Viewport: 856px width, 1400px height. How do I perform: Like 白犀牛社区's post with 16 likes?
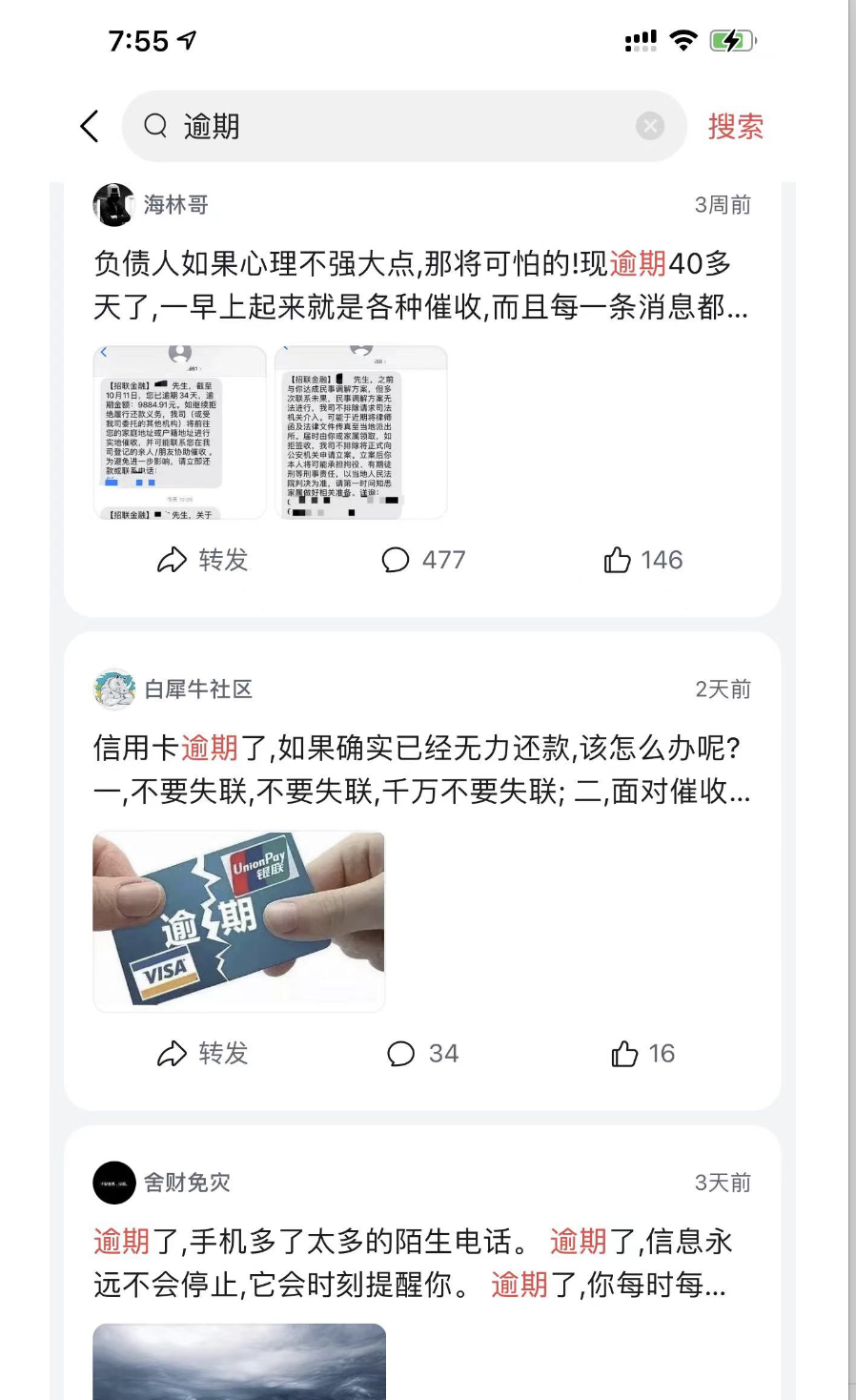click(643, 1054)
